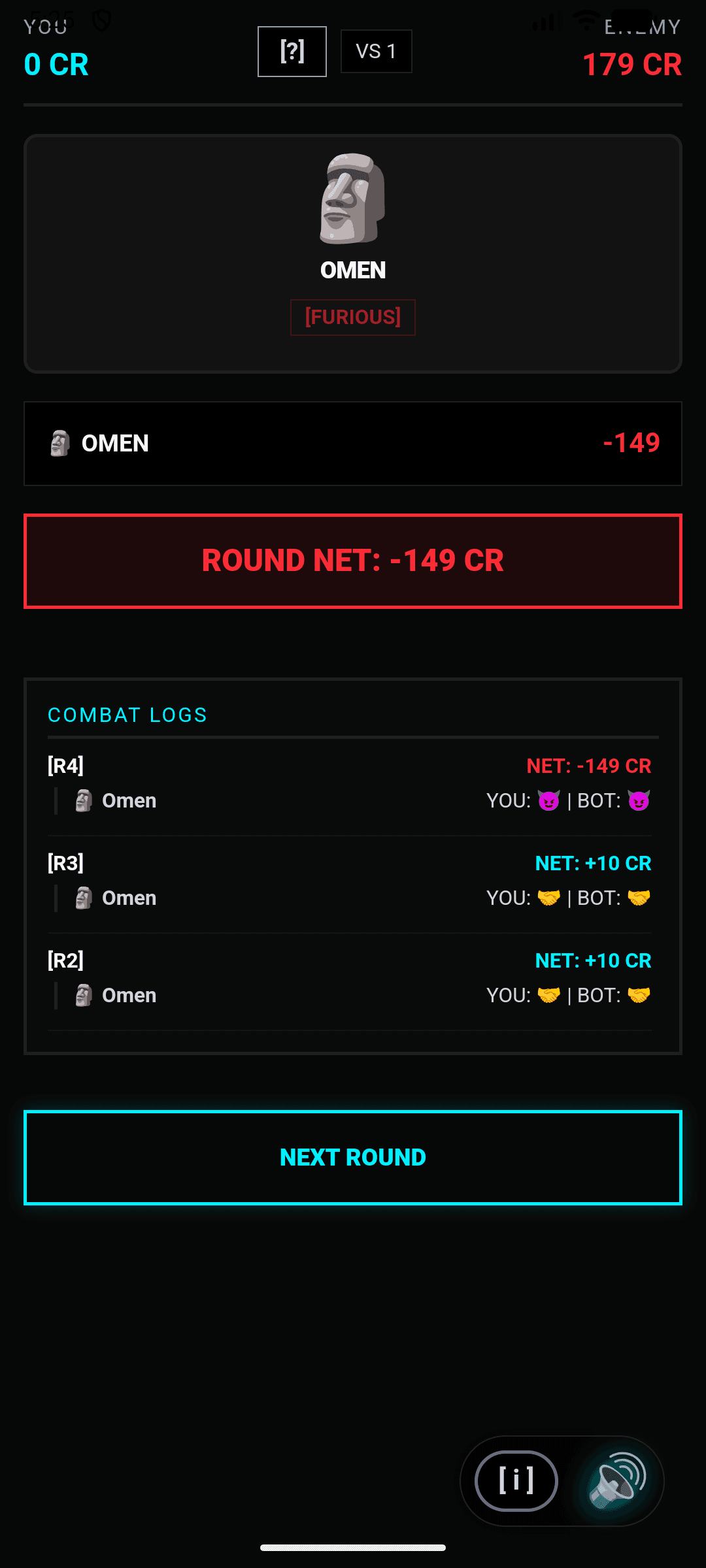Viewport: 706px width, 1568px height.
Task: Select the moai icon beside OMEN's -149 result
Action: 61,443
